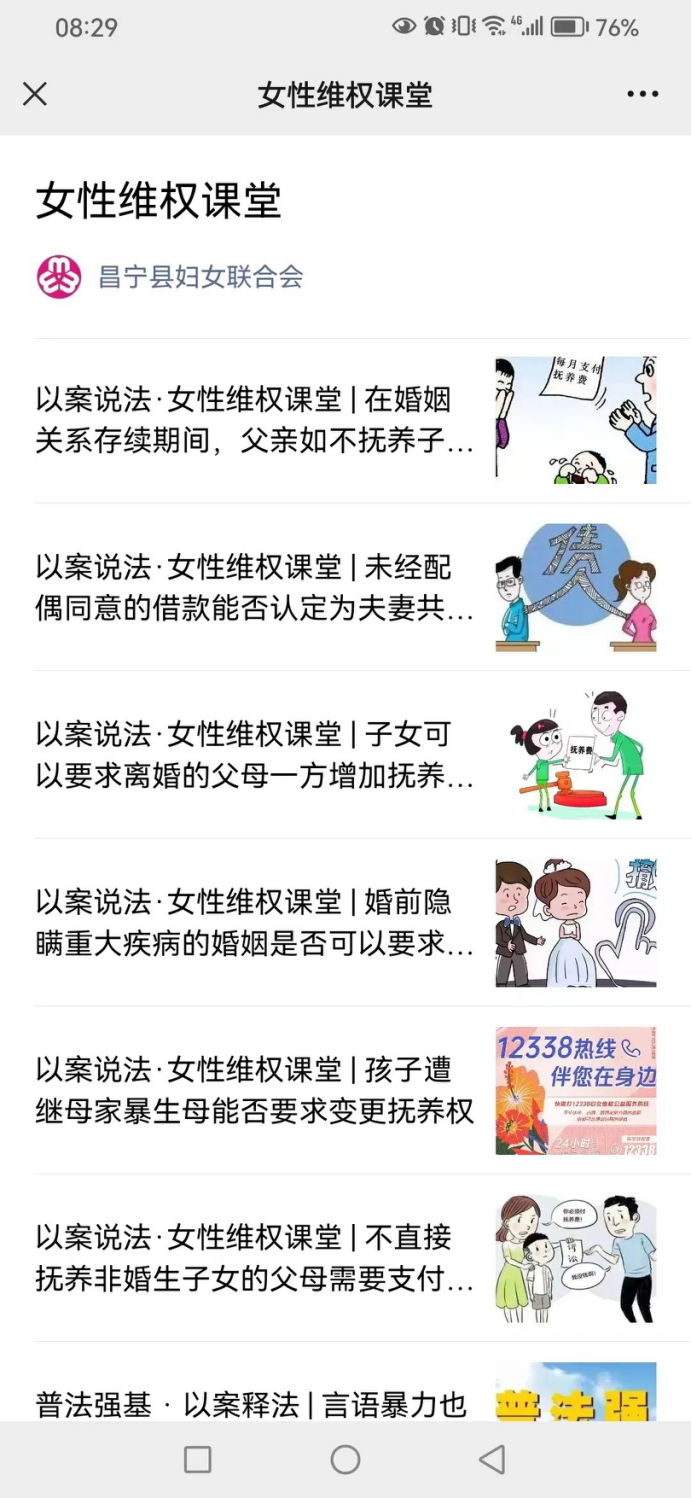Close the 女性维权课堂 page
This screenshot has height=1498, width=692.
[35, 94]
